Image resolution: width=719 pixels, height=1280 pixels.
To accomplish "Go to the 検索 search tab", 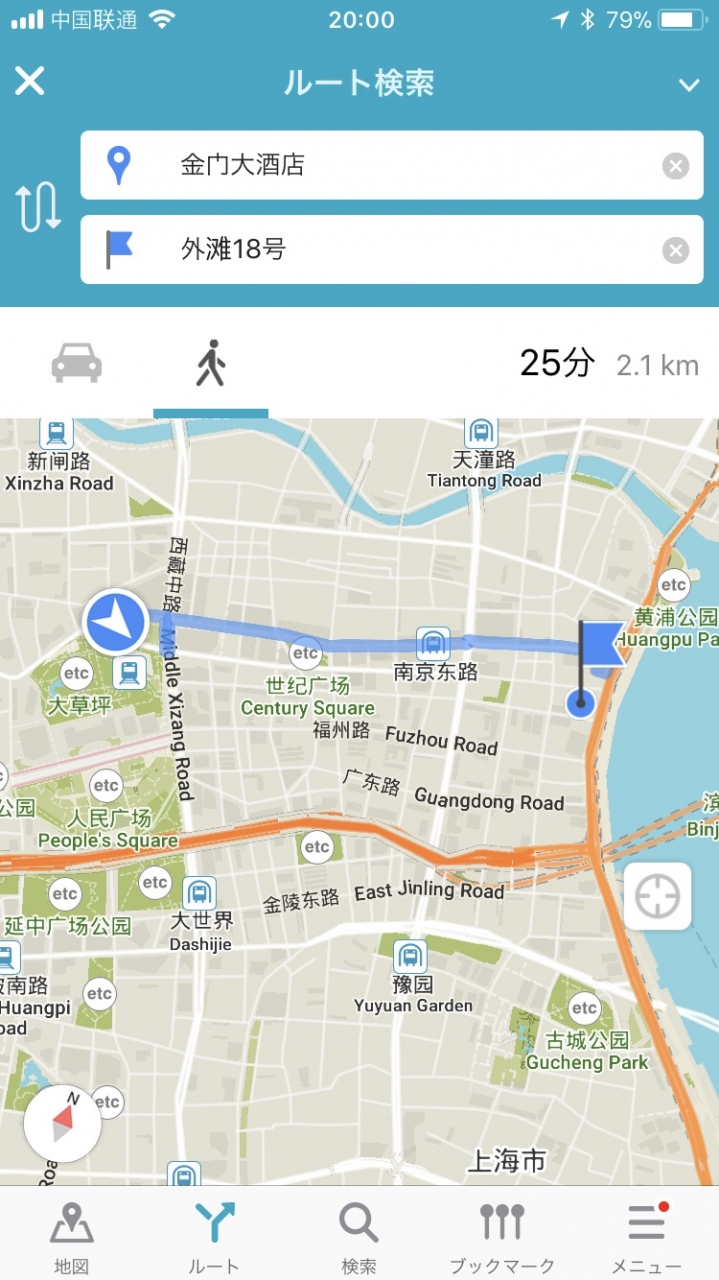I will [358, 1238].
